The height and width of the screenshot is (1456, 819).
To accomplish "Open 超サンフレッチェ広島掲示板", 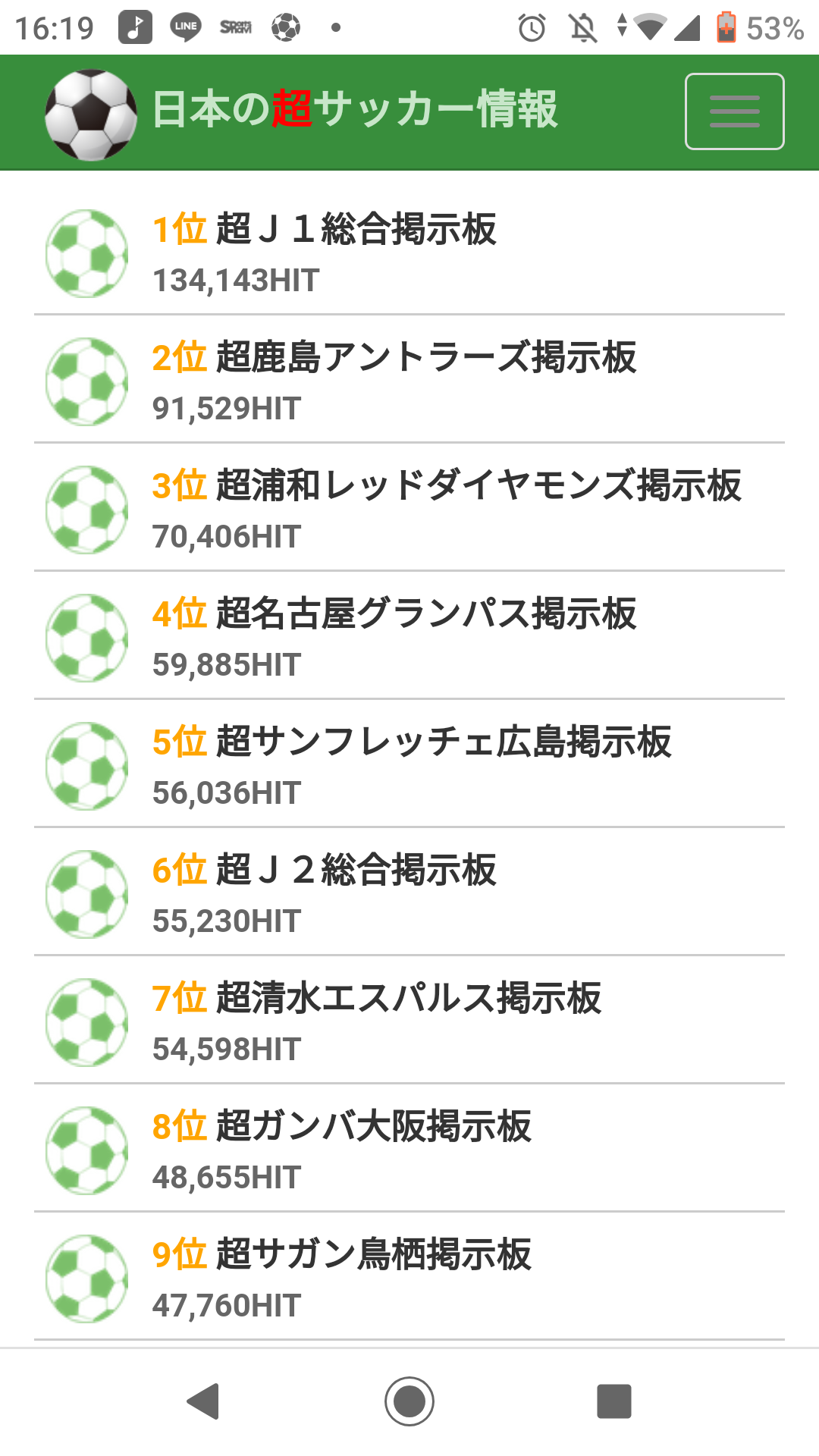I will (443, 742).
